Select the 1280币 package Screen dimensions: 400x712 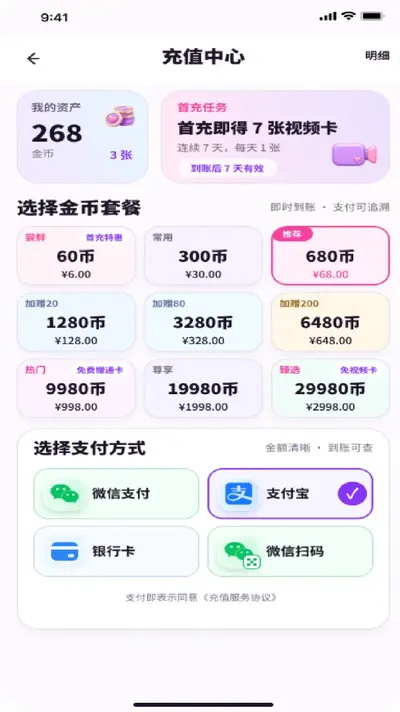(x=76, y=322)
